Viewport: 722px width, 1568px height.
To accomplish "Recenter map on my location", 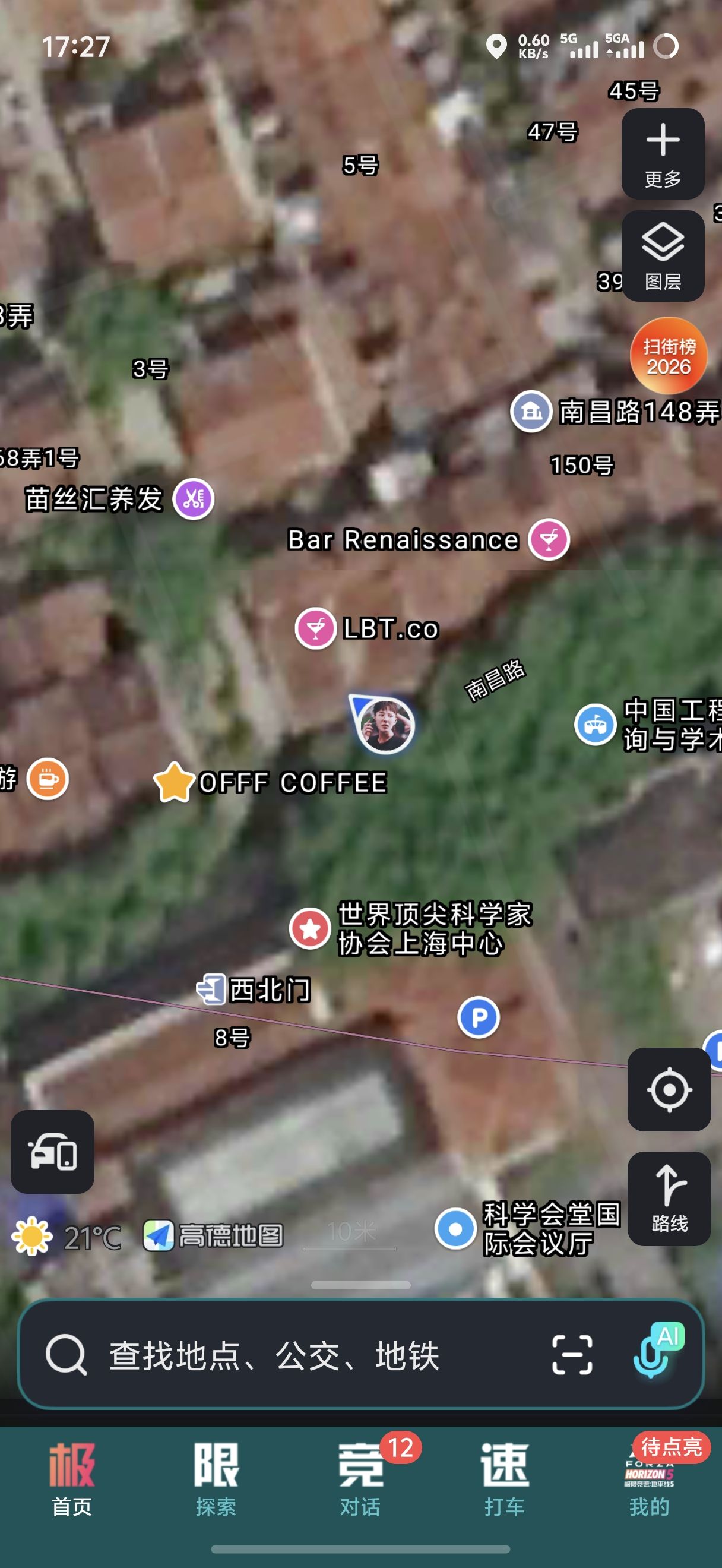I will point(669,1089).
